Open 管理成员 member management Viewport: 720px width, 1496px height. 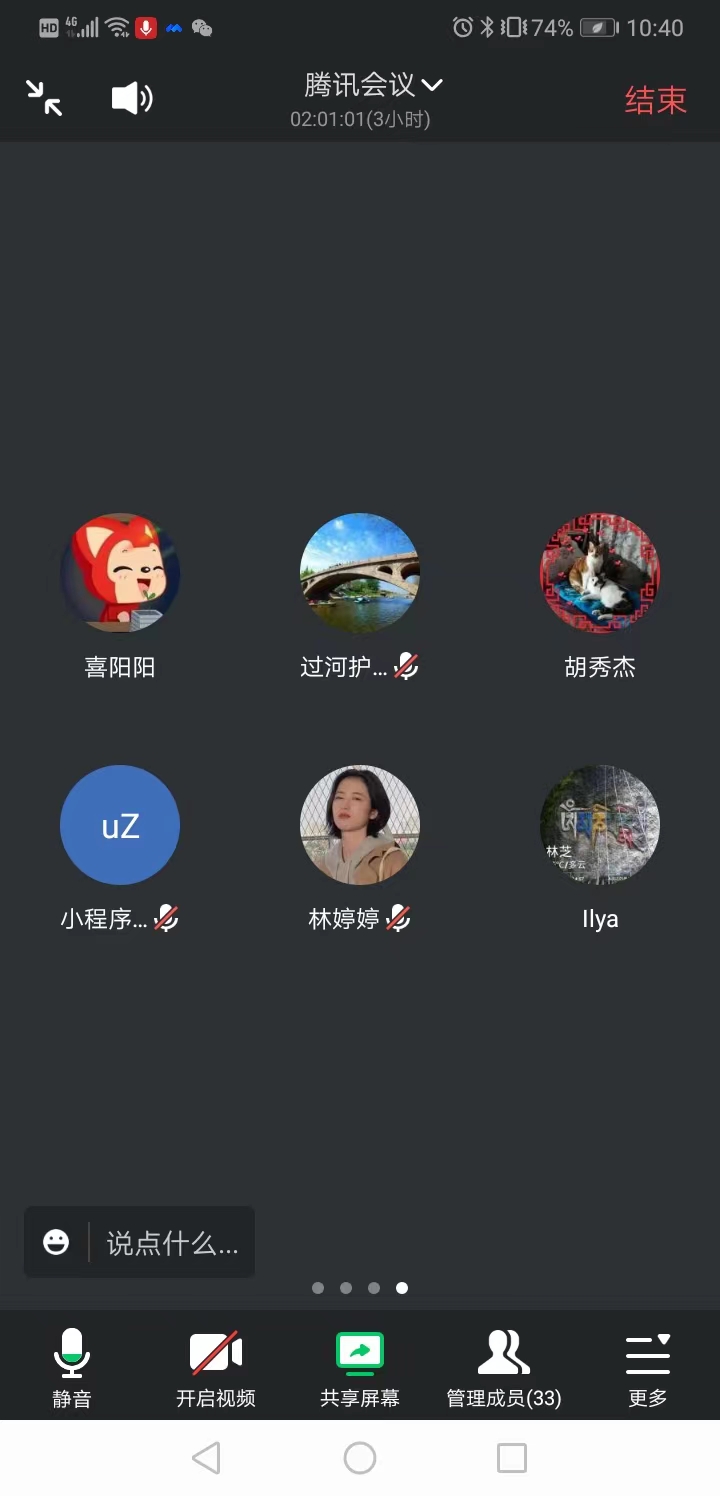504,1368
